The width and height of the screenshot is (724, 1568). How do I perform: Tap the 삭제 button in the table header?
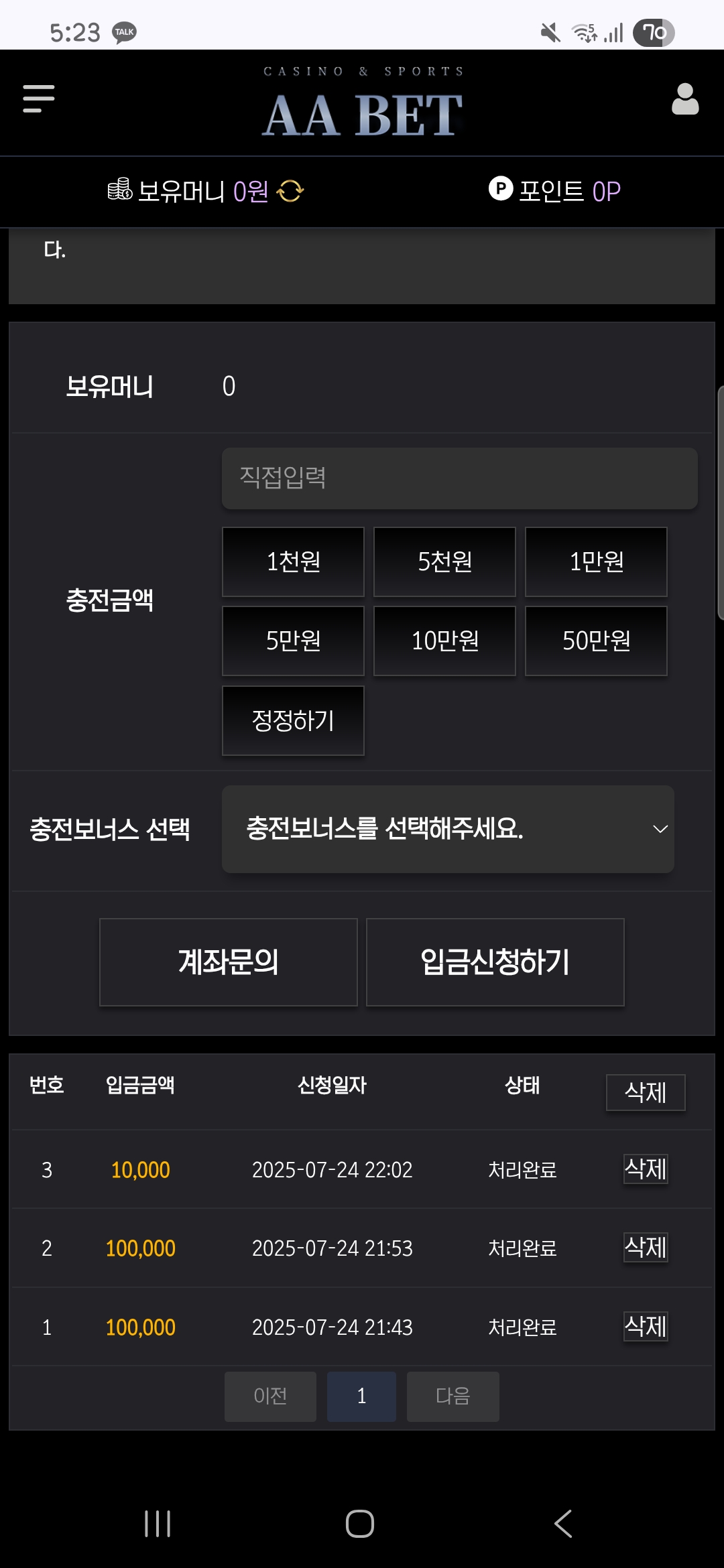pos(645,1092)
